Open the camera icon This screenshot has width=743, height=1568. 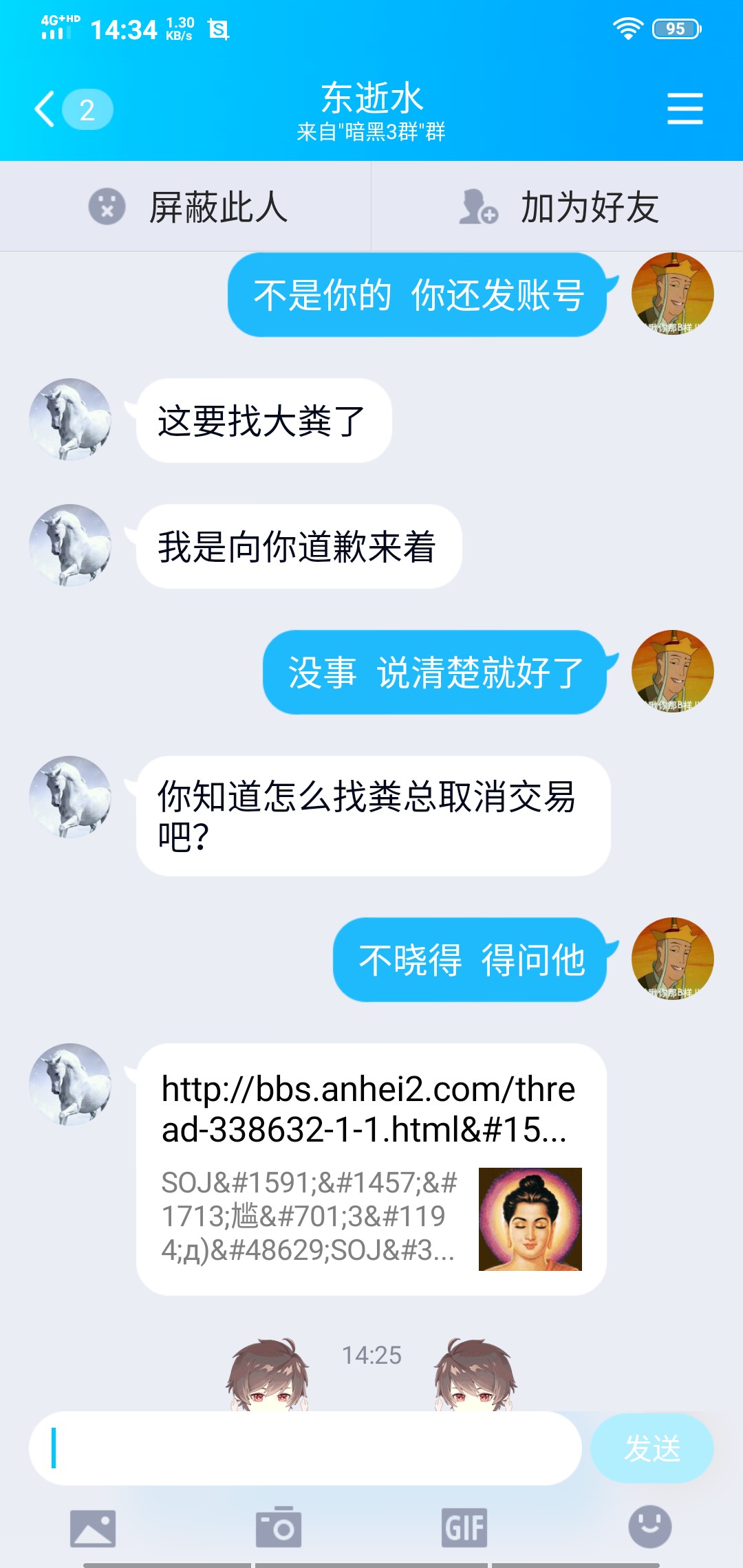[279, 1527]
